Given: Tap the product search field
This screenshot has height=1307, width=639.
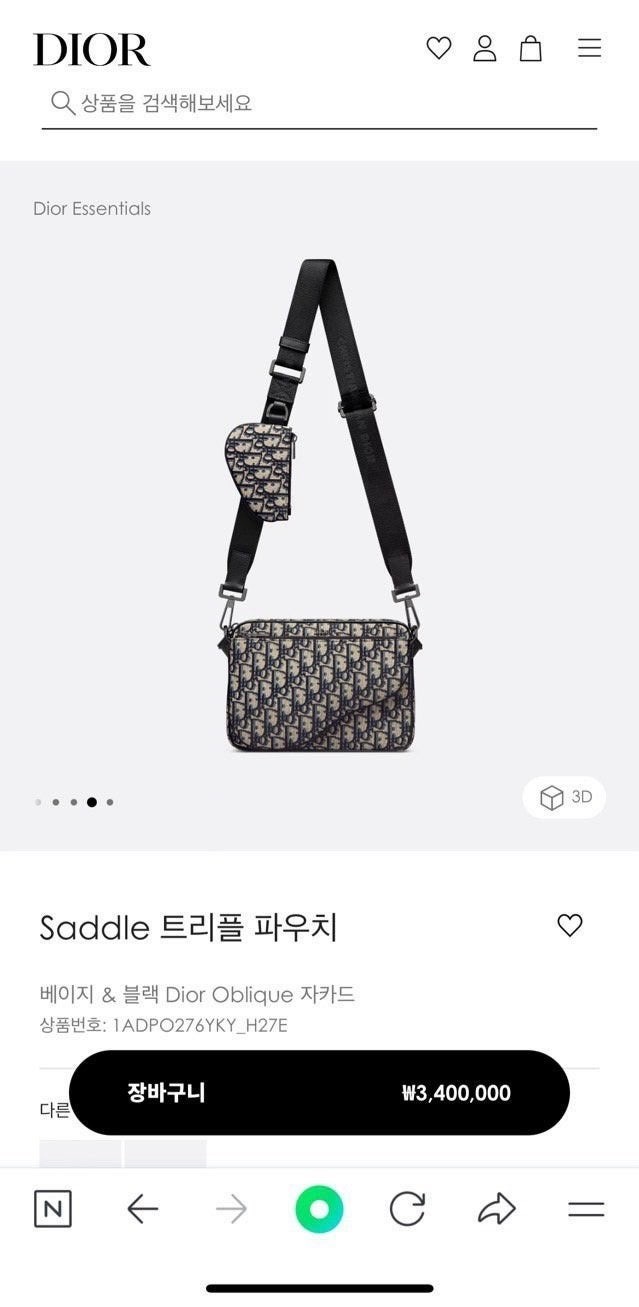Looking at the screenshot, I should pyautogui.click(x=320, y=103).
